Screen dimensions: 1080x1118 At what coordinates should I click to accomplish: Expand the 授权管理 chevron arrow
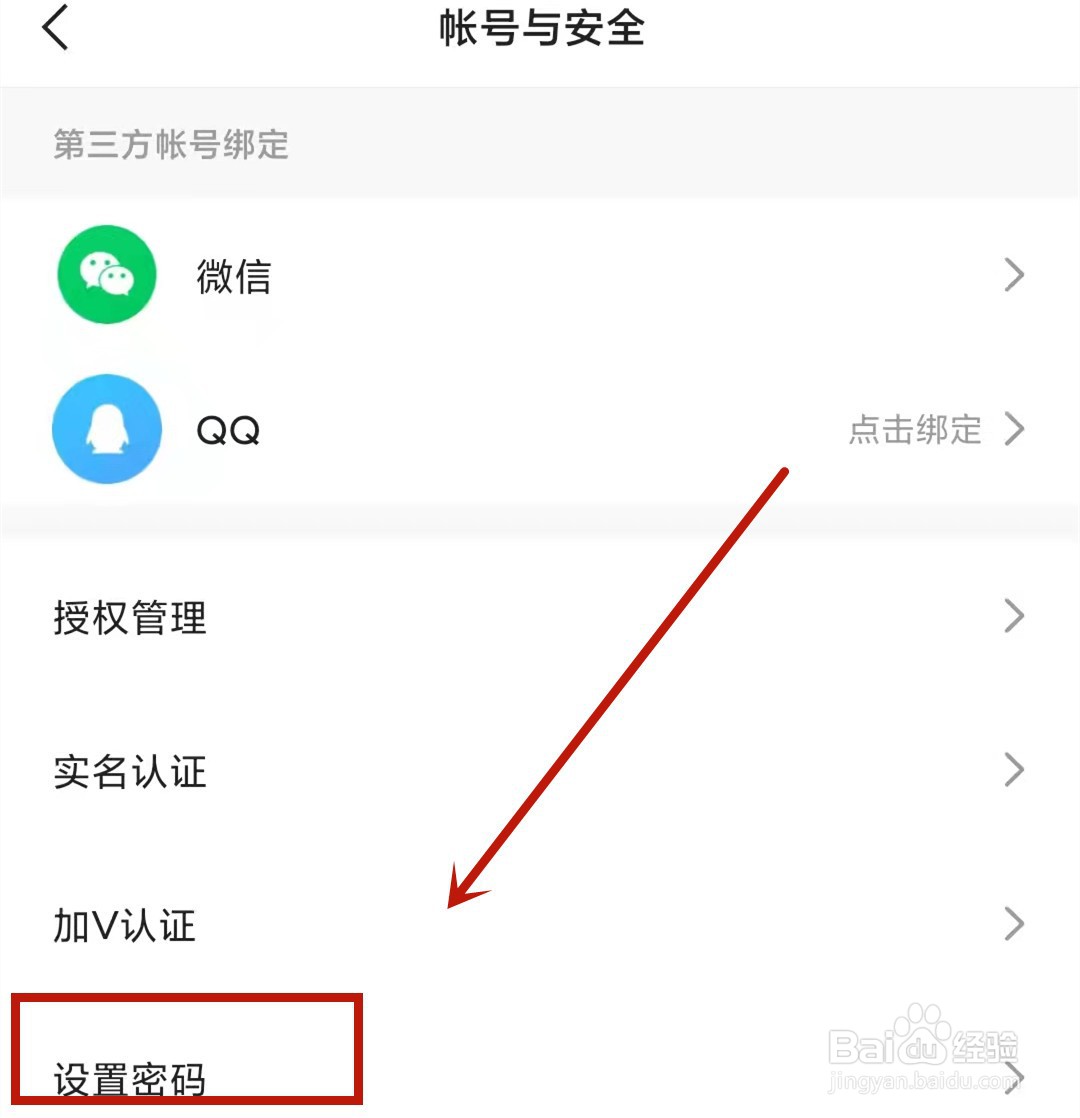pyautogui.click(x=1014, y=616)
